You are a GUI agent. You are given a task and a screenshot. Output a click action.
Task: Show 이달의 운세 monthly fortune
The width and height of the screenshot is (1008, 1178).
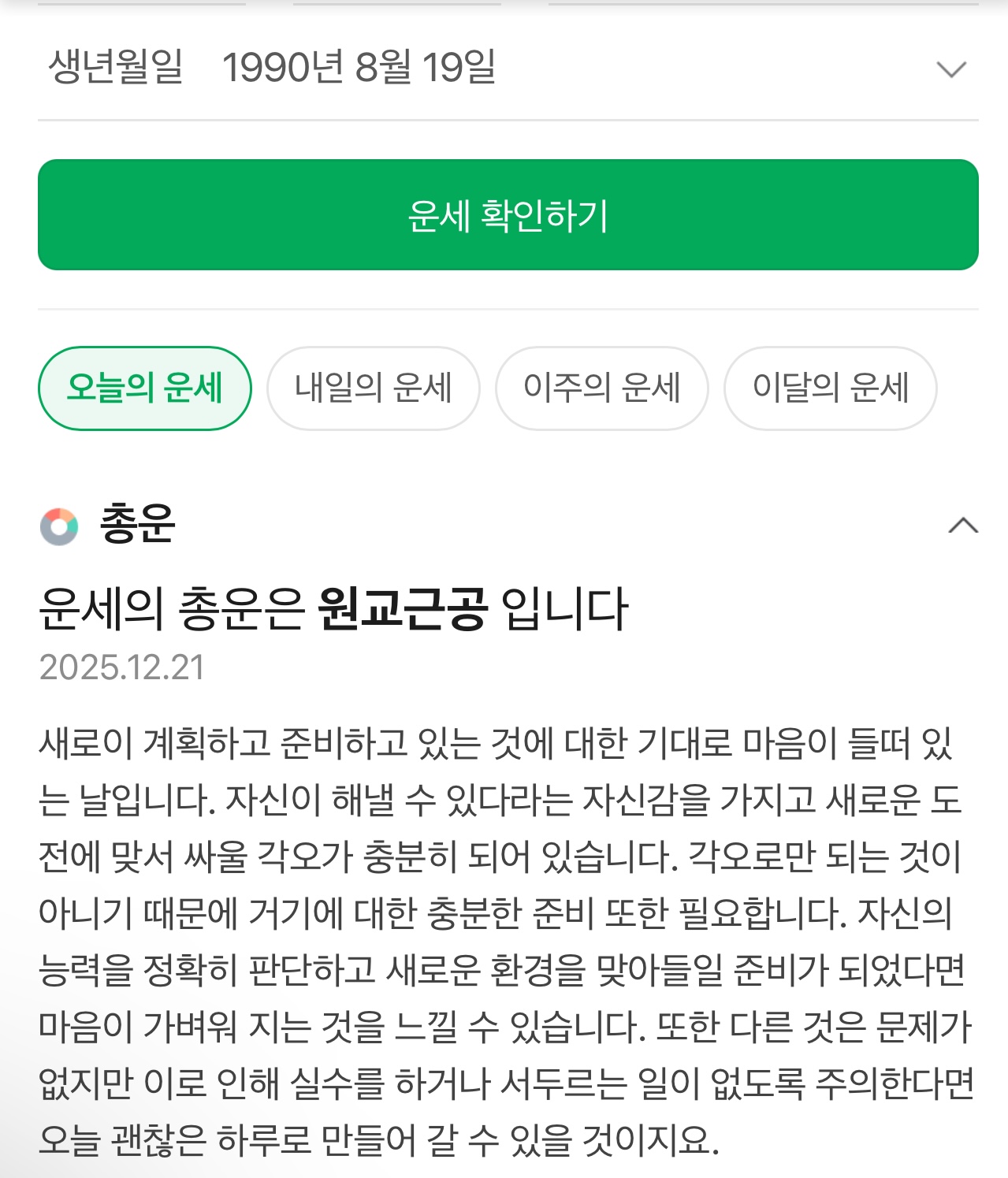click(x=831, y=388)
